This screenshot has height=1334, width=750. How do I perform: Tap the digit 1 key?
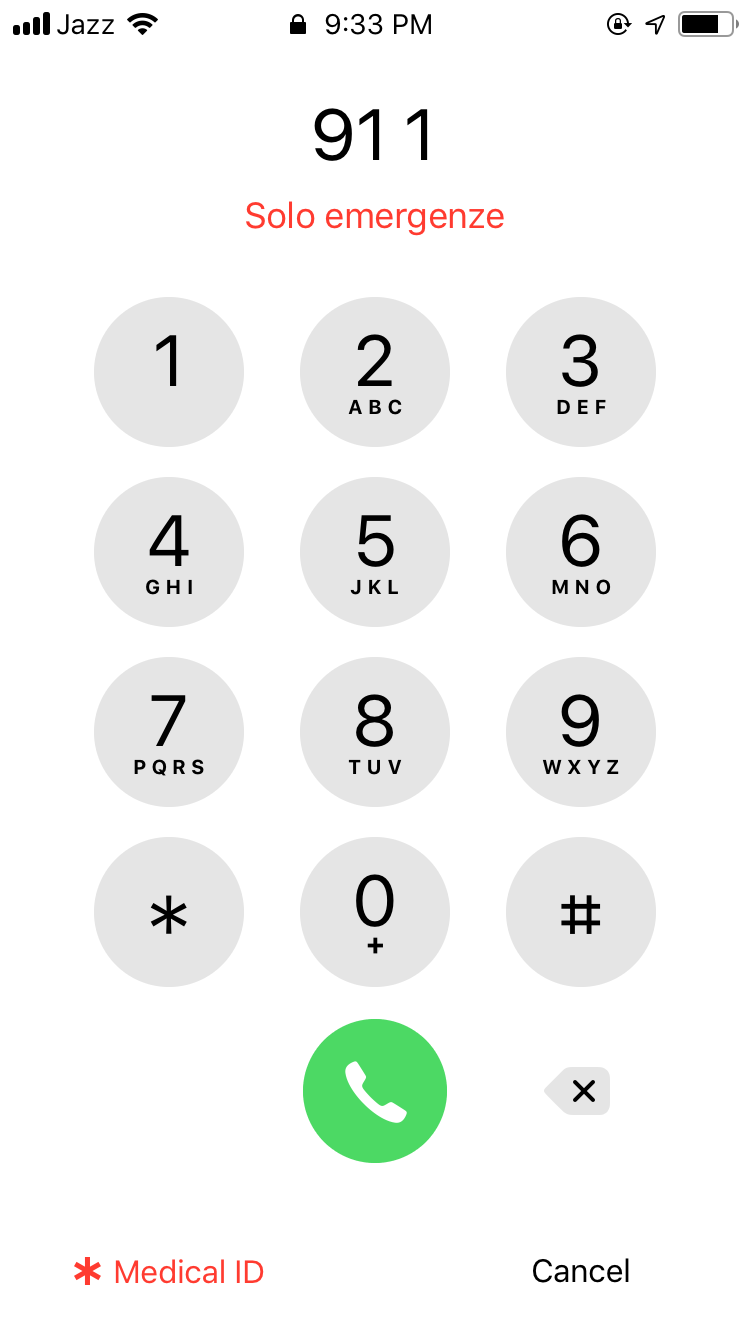click(169, 372)
